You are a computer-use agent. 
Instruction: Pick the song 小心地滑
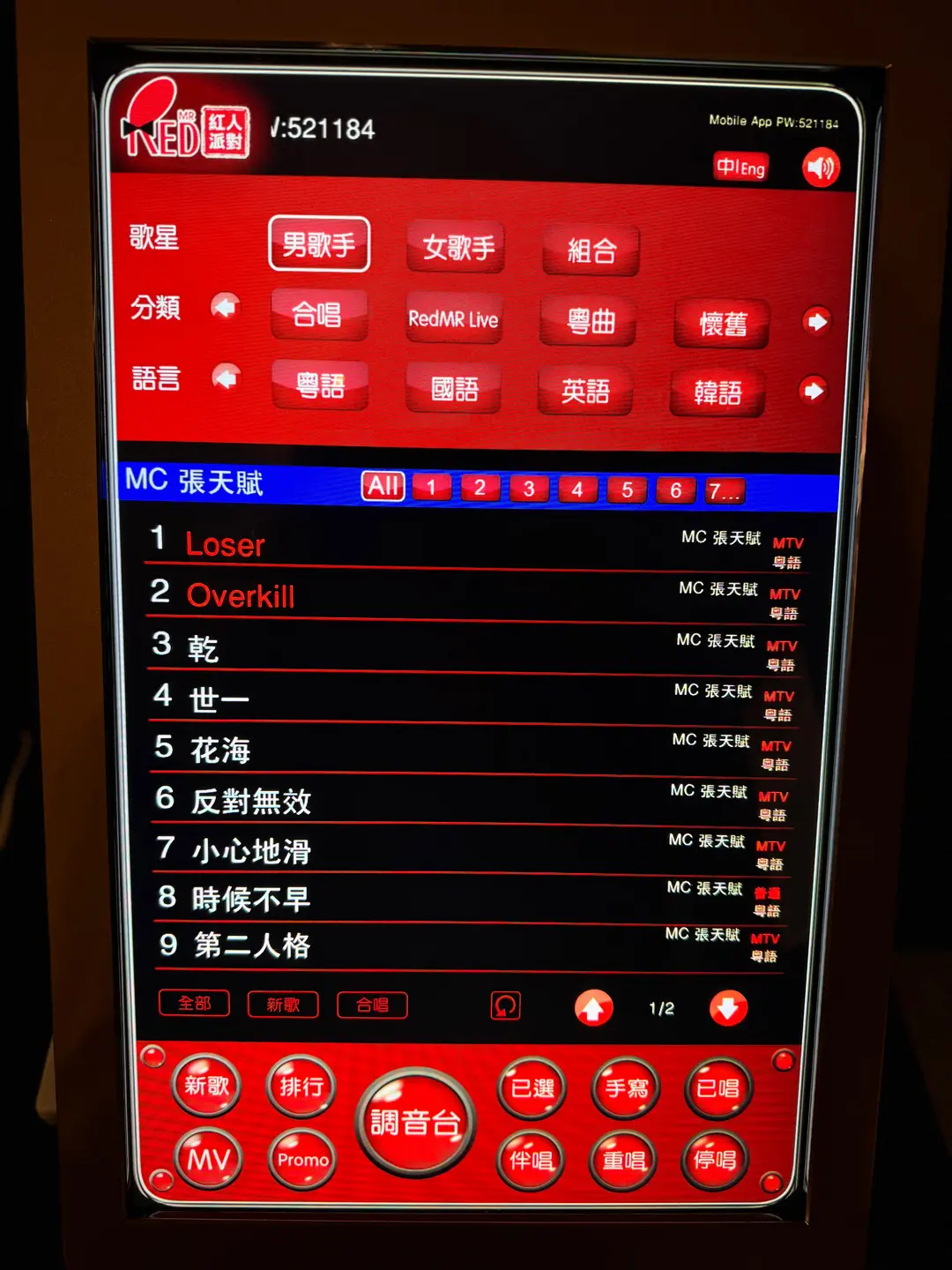coord(251,851)
